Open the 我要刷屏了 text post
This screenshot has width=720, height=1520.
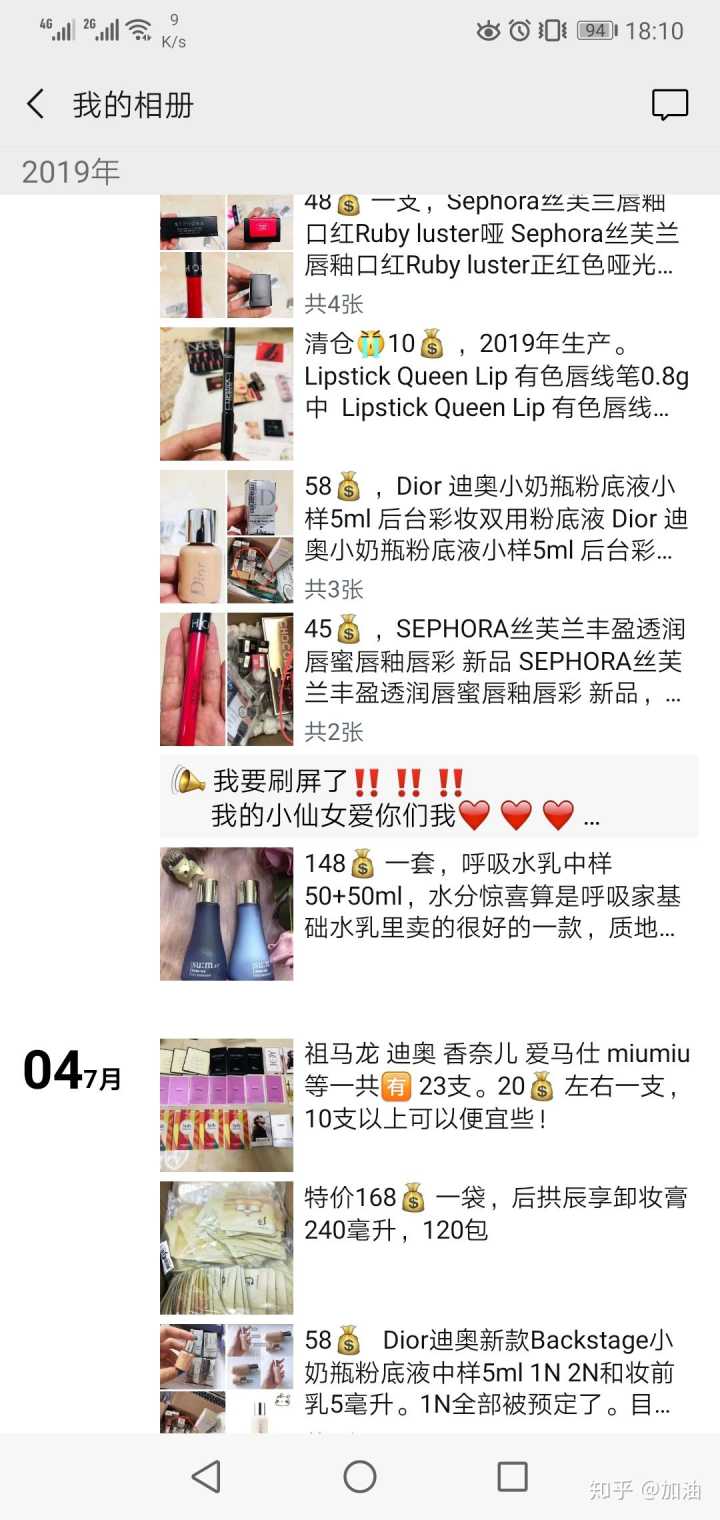[x=428, y=798]
